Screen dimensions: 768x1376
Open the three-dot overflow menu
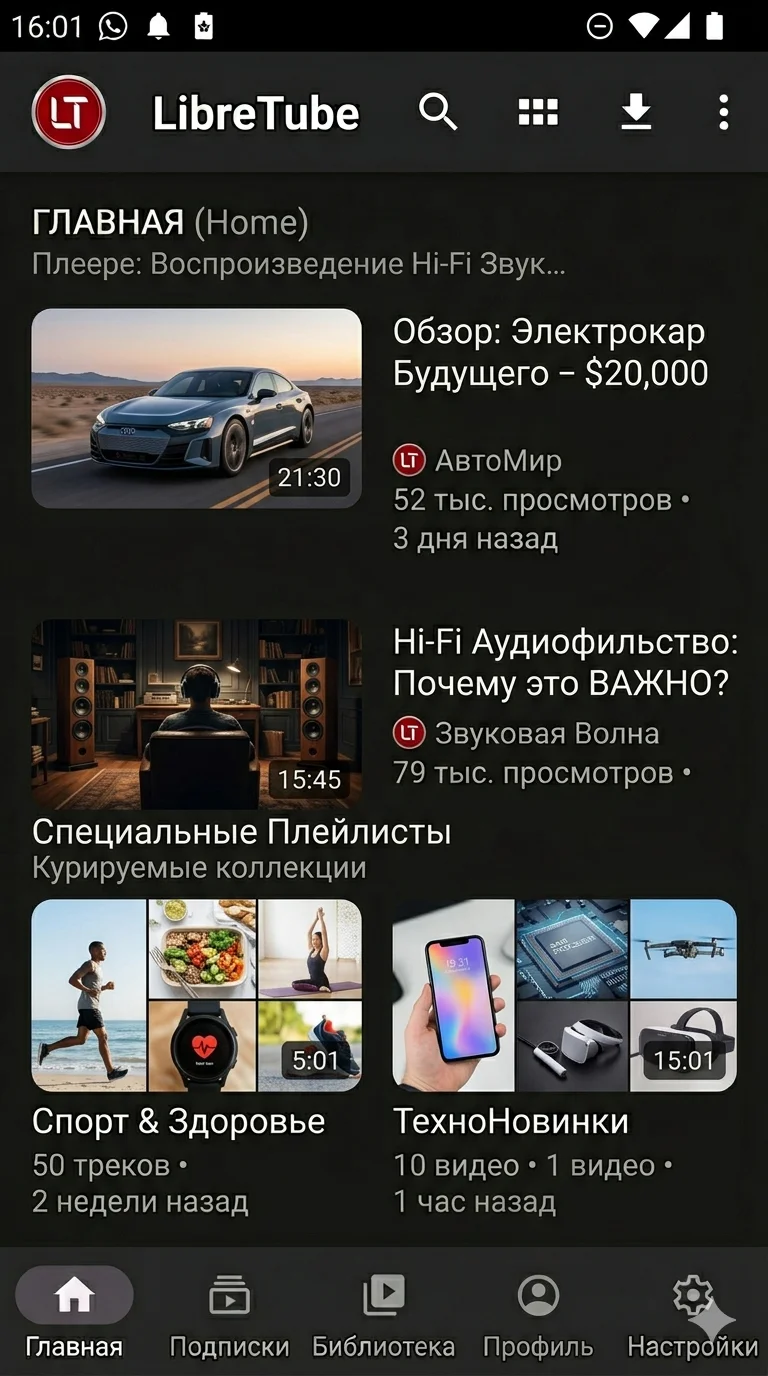723,112
